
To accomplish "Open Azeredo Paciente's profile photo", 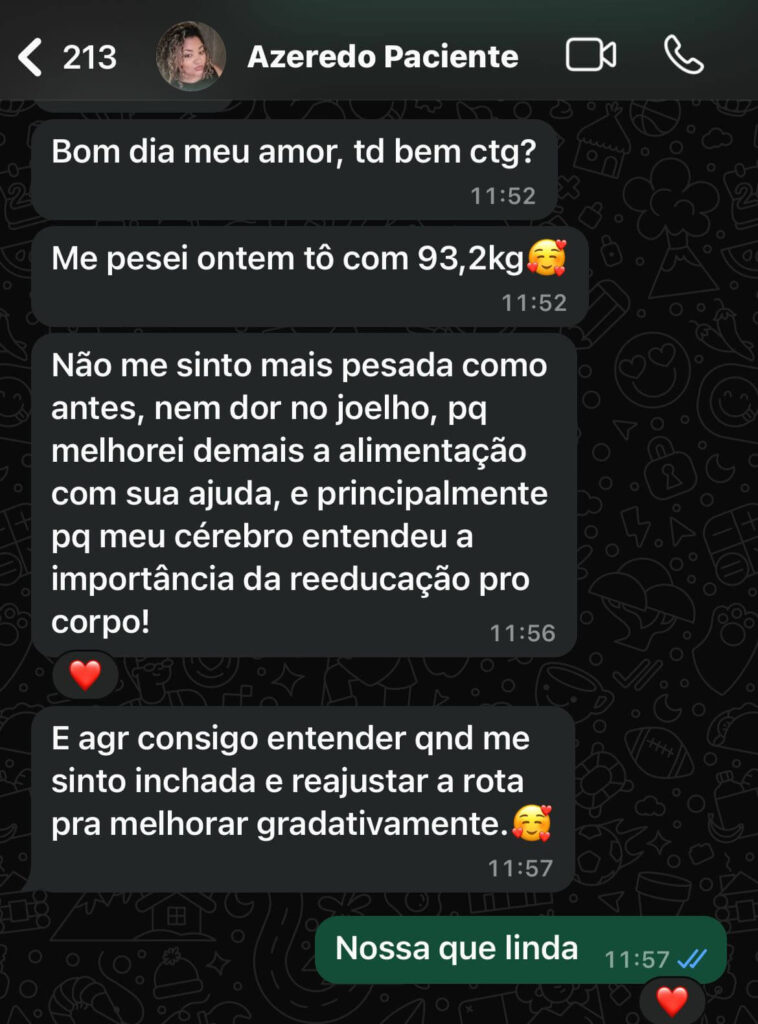I will click(x=191, y=57).
